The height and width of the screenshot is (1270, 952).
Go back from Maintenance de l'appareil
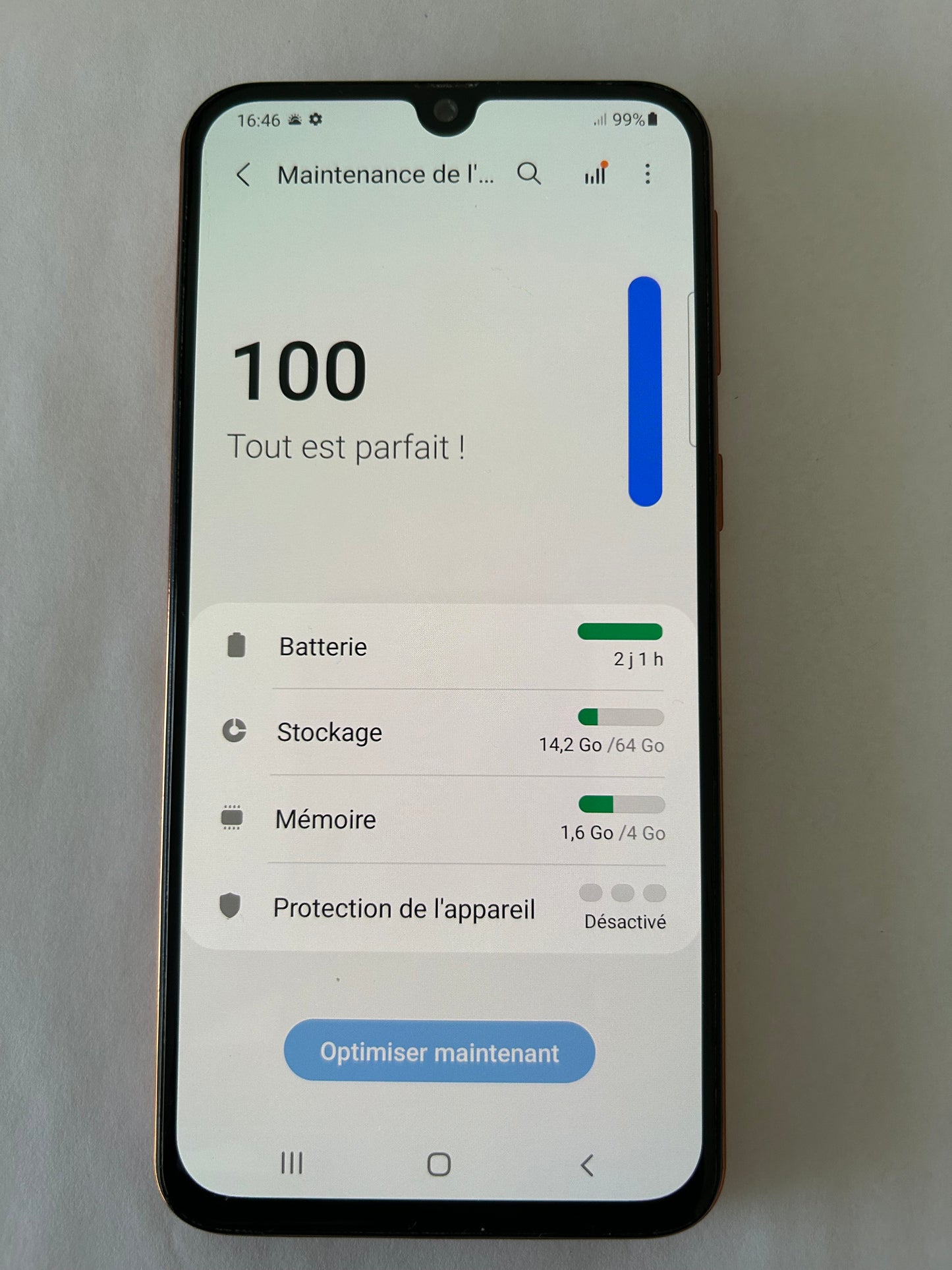[244, 175]
